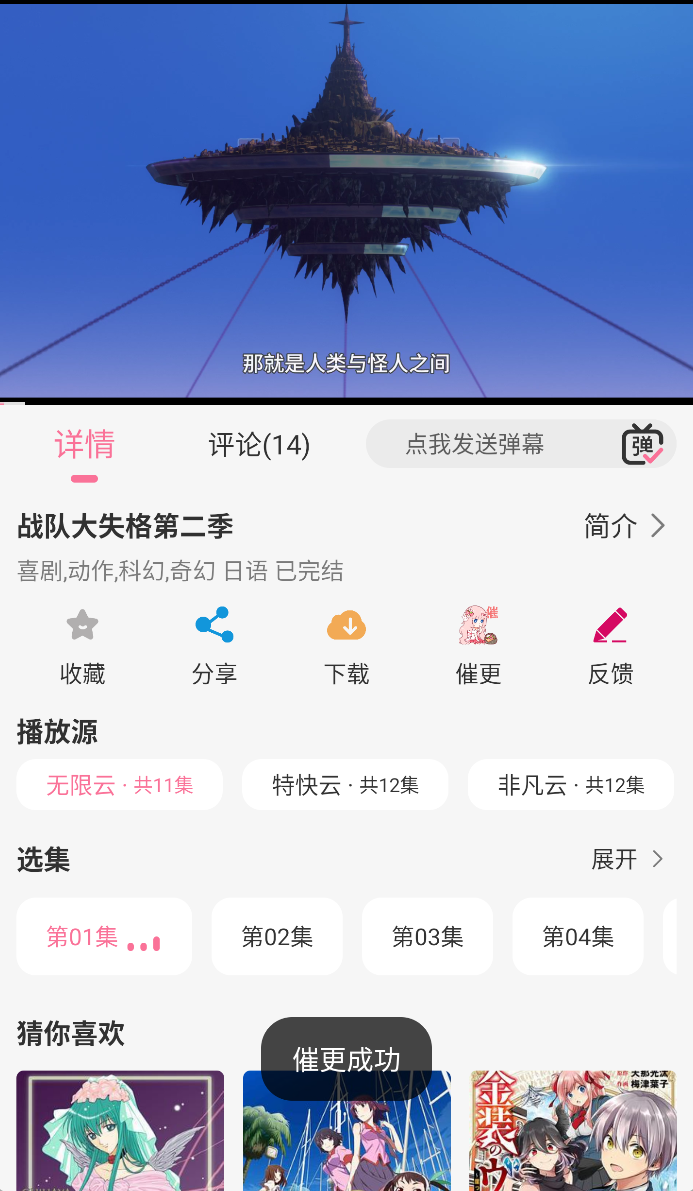Share this anime via 分享
Screen dimensions: 693x1191
coord(214,646)
